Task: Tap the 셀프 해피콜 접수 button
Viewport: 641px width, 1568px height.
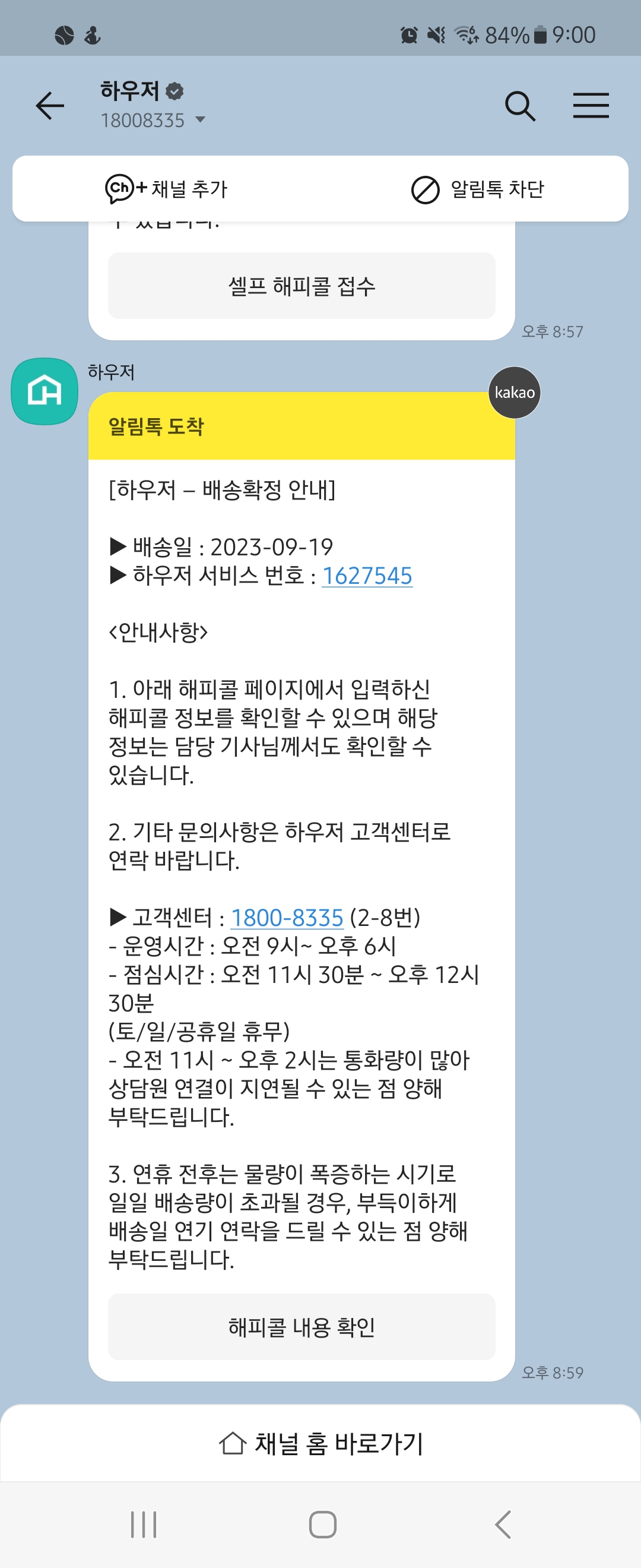Action: coord(302,286)
